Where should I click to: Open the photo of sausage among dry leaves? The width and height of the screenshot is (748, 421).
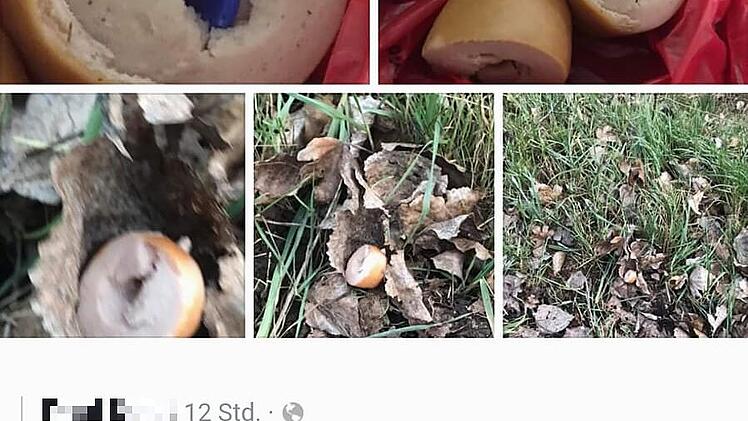373,215
